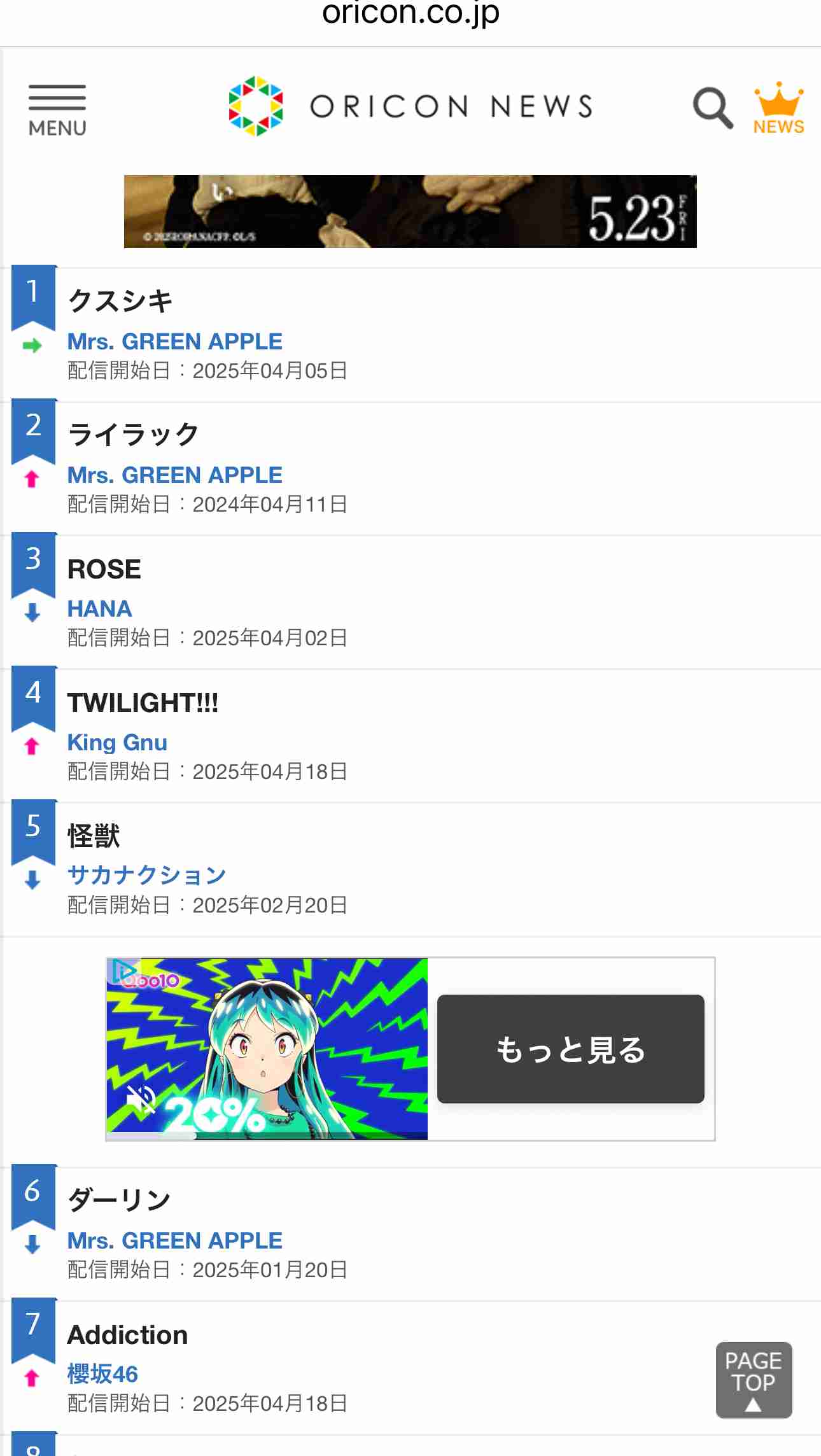Open the NEWS crown icon

[778, 108]
